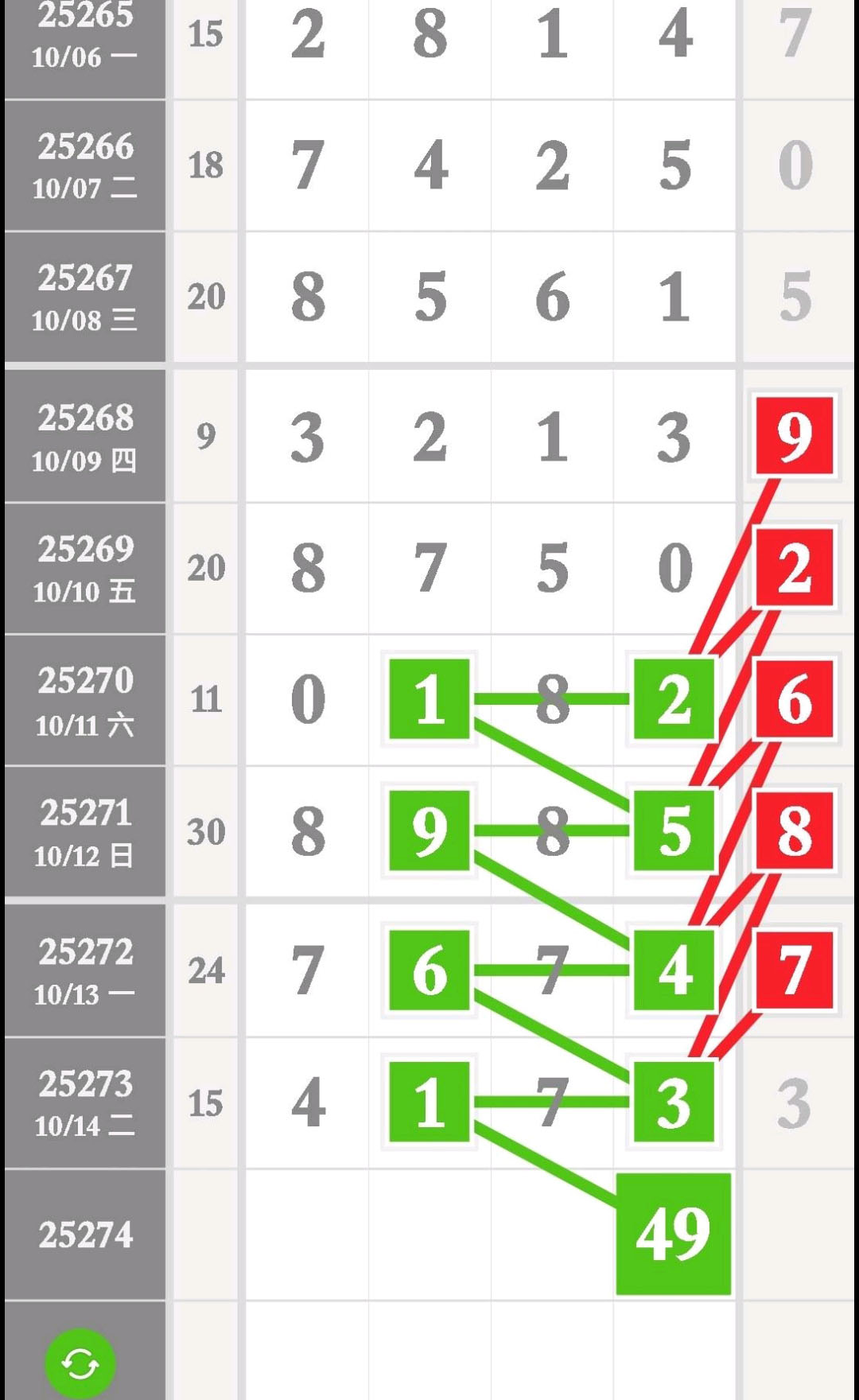
Task: Tap the green refresh button
Action: click(80, 1363)
